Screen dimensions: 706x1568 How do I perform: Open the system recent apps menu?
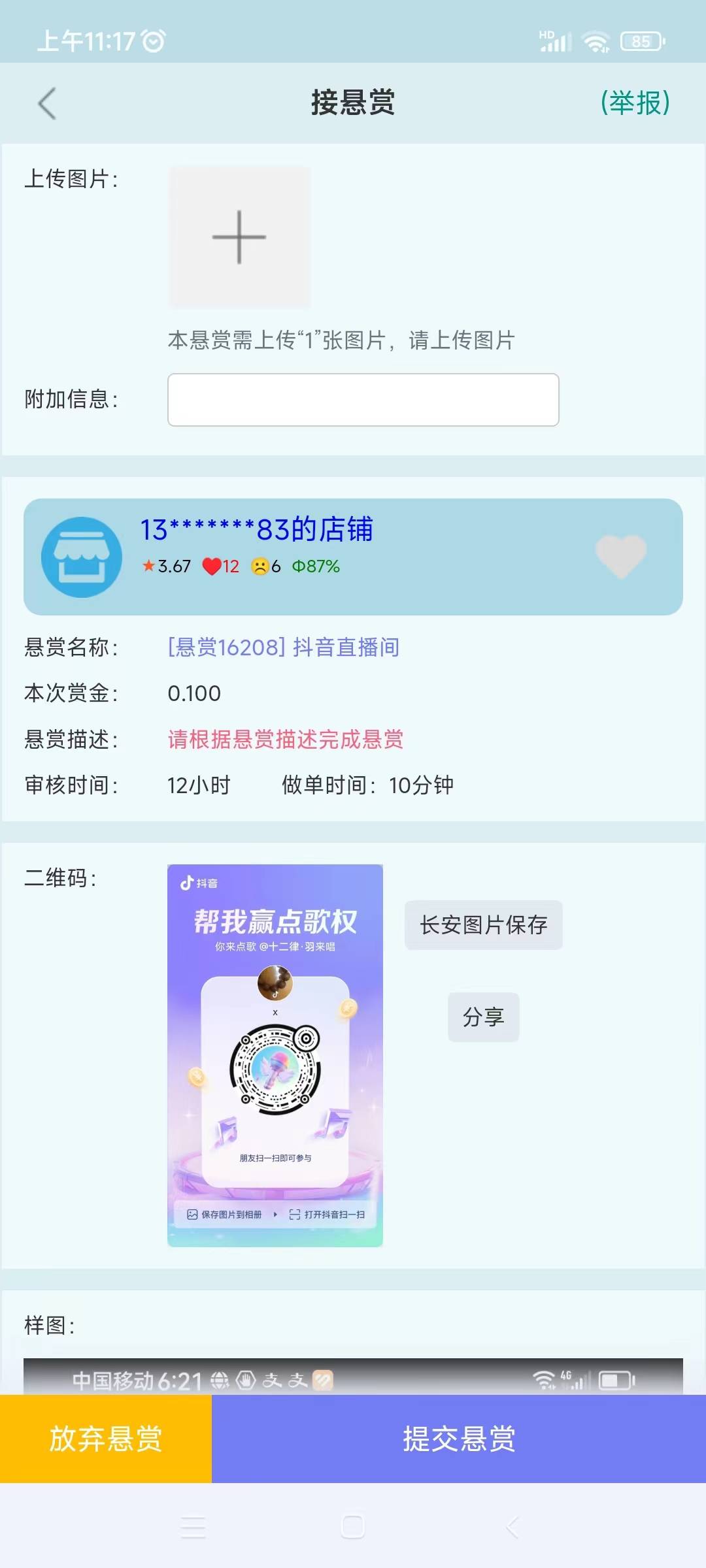click(193, 1527)
